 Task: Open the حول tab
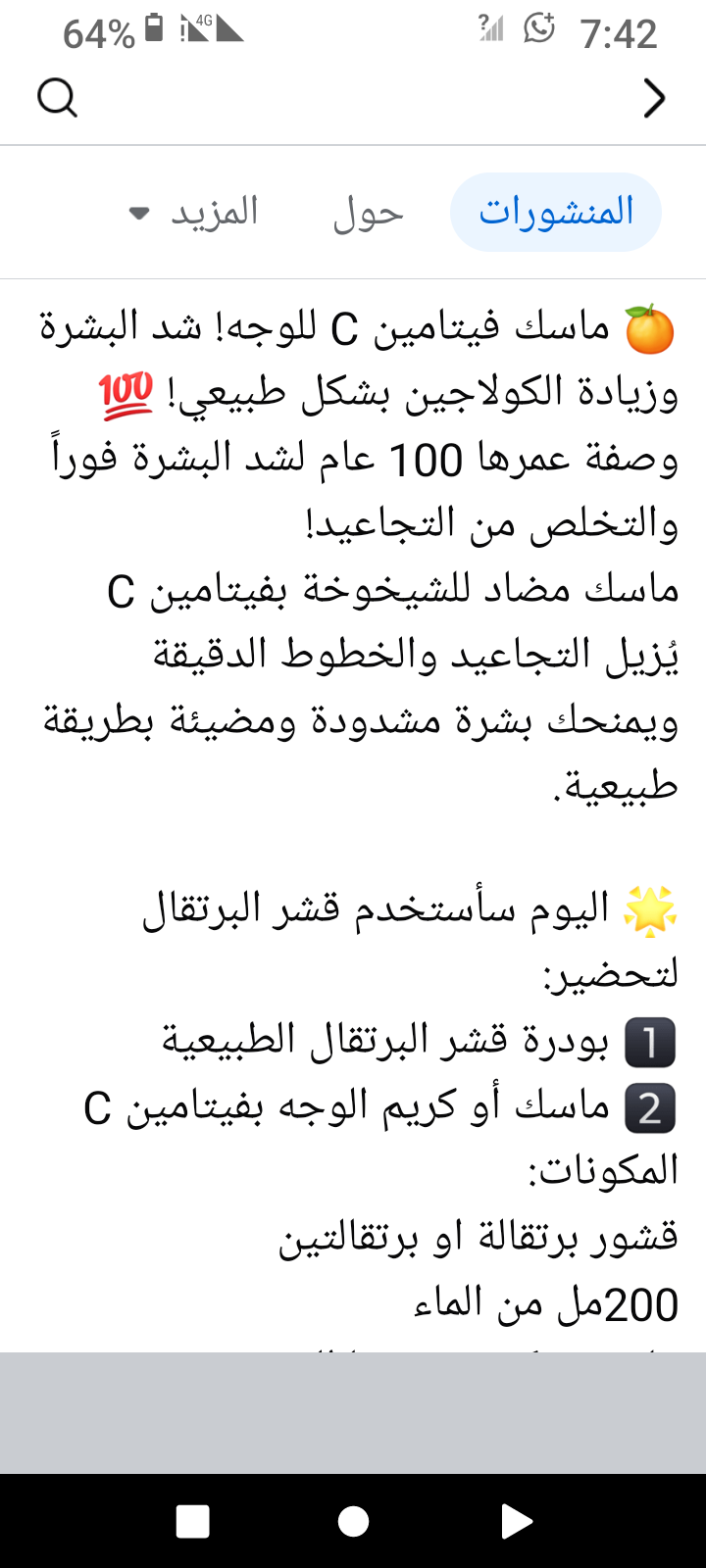tap(368, 213)
